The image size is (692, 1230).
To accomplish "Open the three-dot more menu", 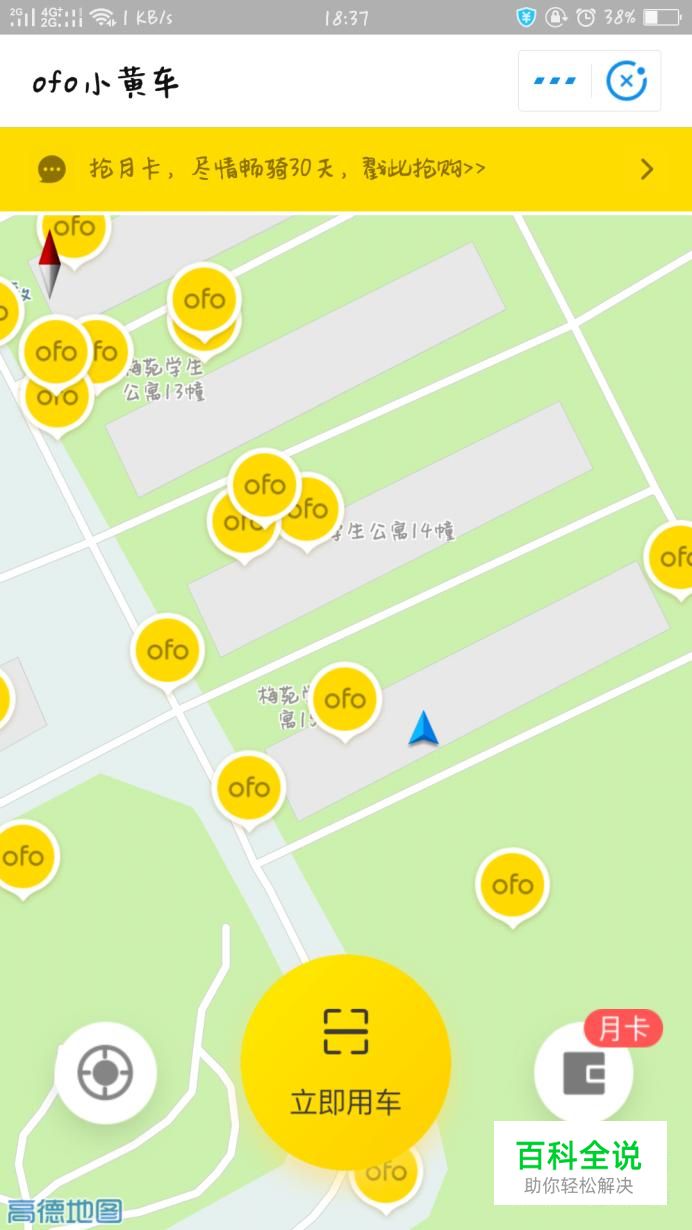I will [554, 81].
